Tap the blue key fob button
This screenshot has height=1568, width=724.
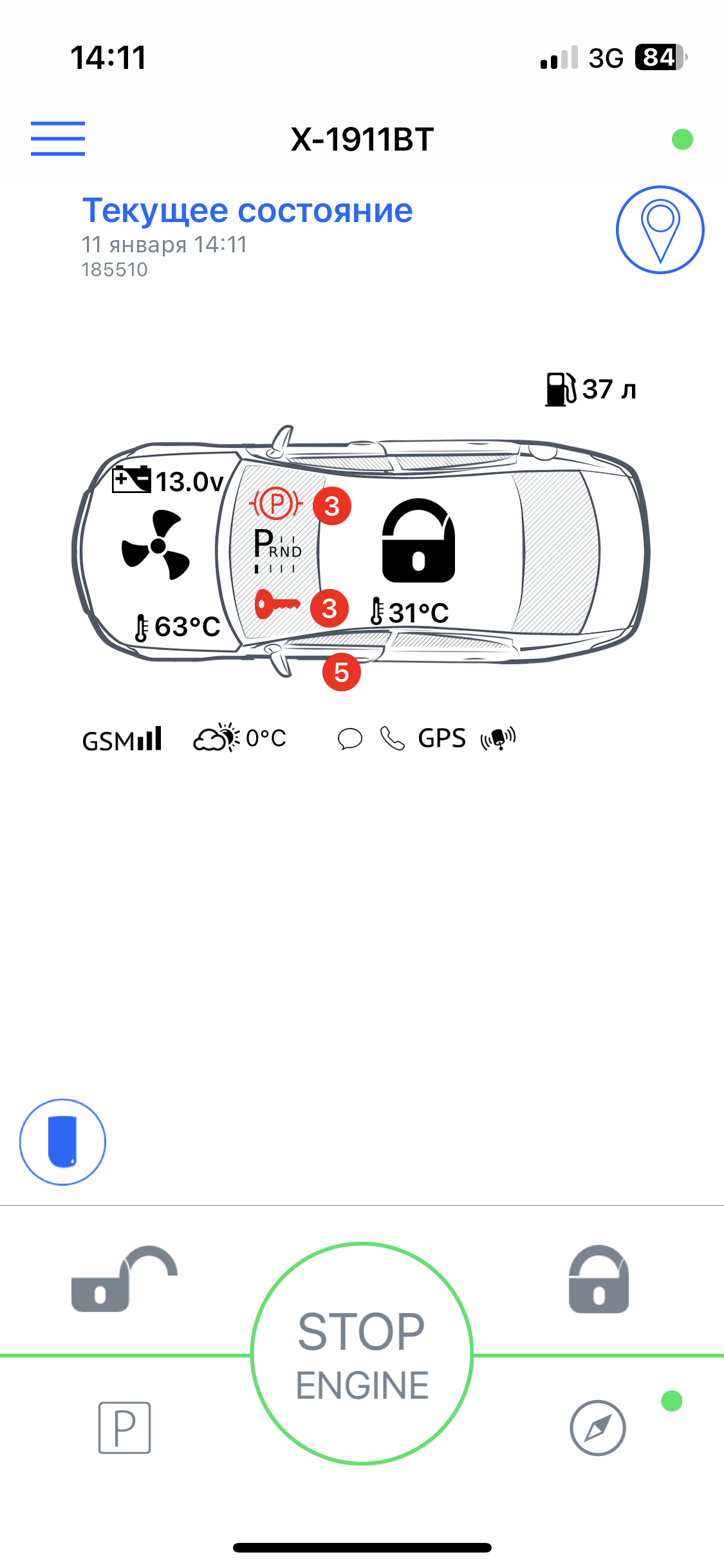(x=62, y=1142)
